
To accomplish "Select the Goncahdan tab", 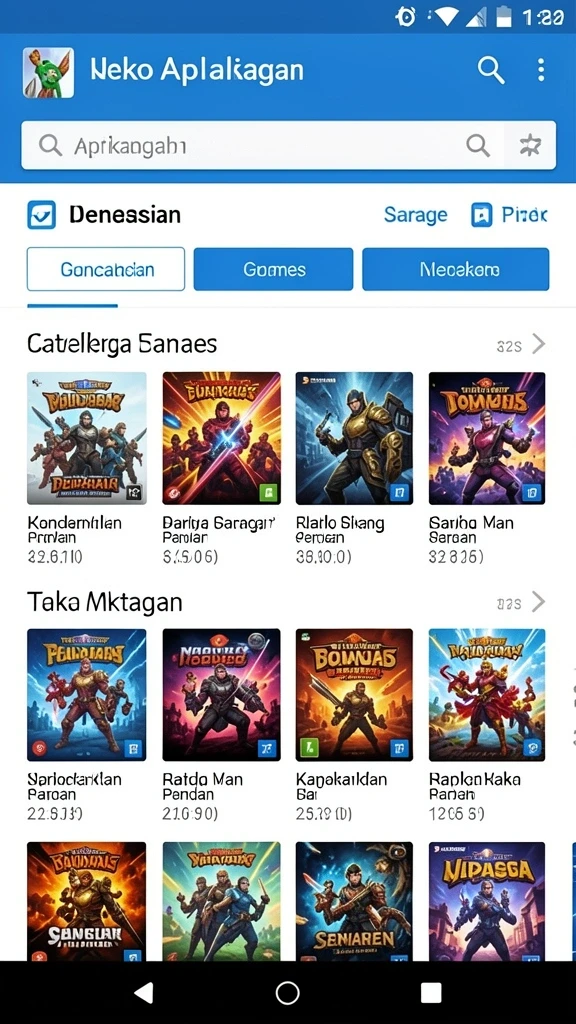I will (x=106, y=269).
